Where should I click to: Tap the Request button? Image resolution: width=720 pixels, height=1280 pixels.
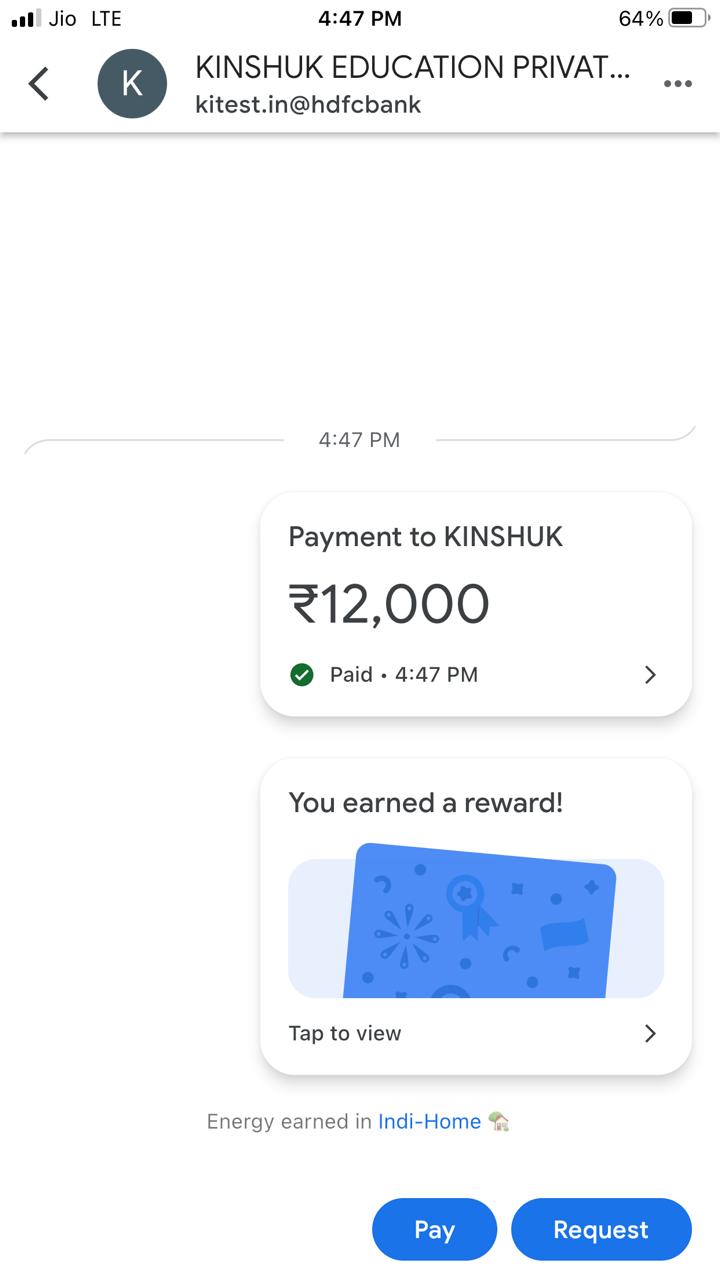point(601,1229)
